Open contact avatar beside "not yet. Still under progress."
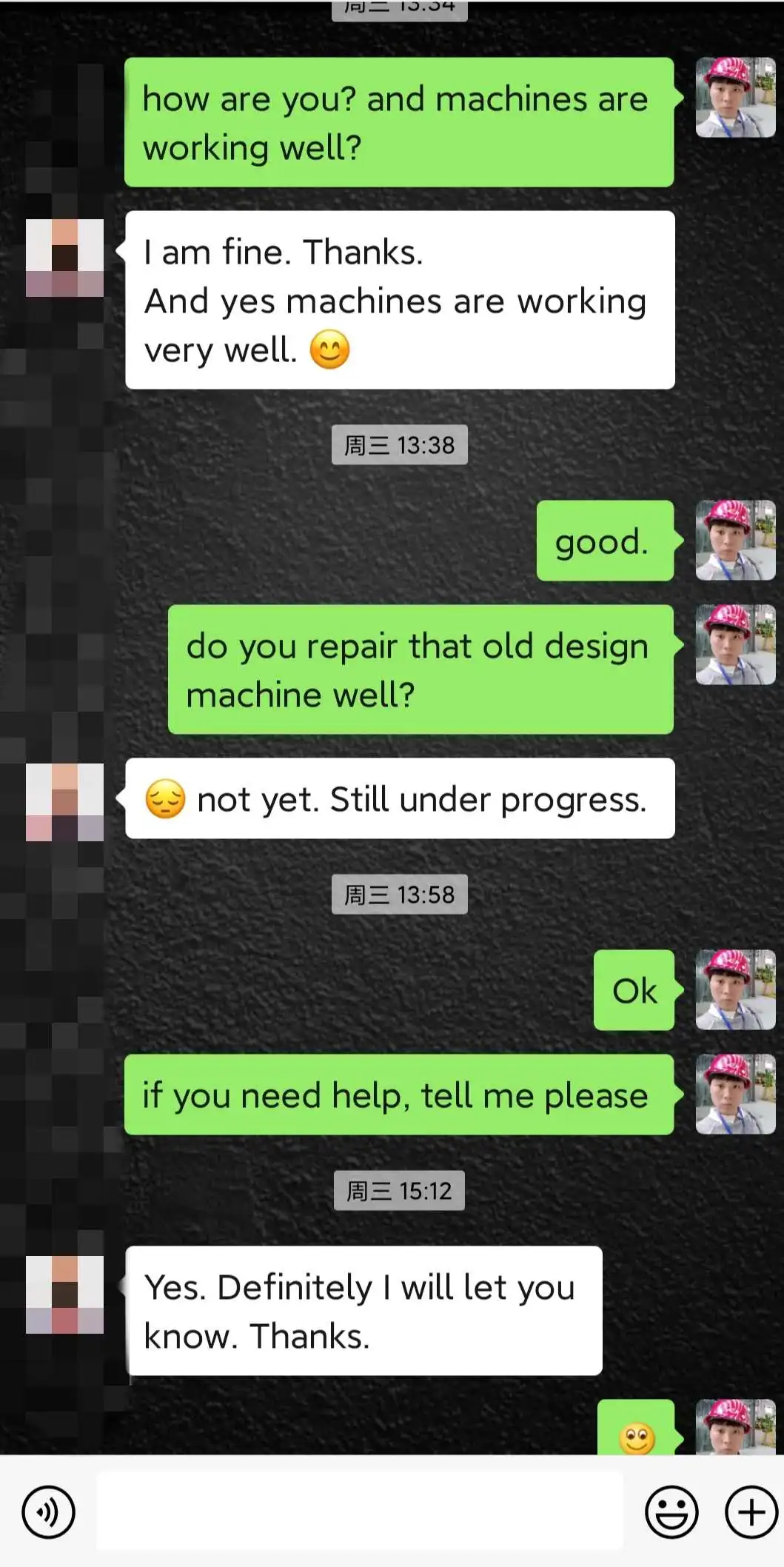Image resolution: width=784 pixels, height=1567 pixels. tap(64, 802)
